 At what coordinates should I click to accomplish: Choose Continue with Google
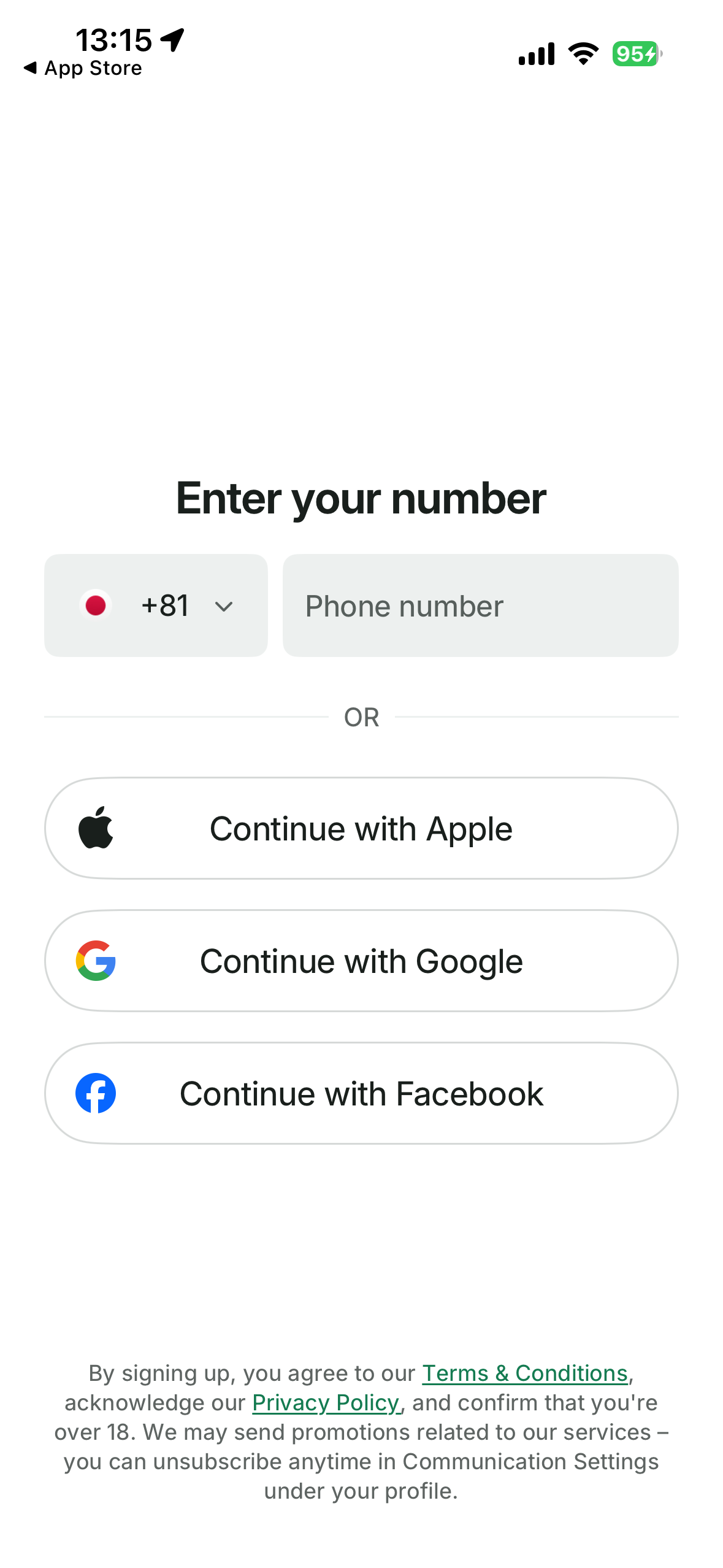[361, 961]
